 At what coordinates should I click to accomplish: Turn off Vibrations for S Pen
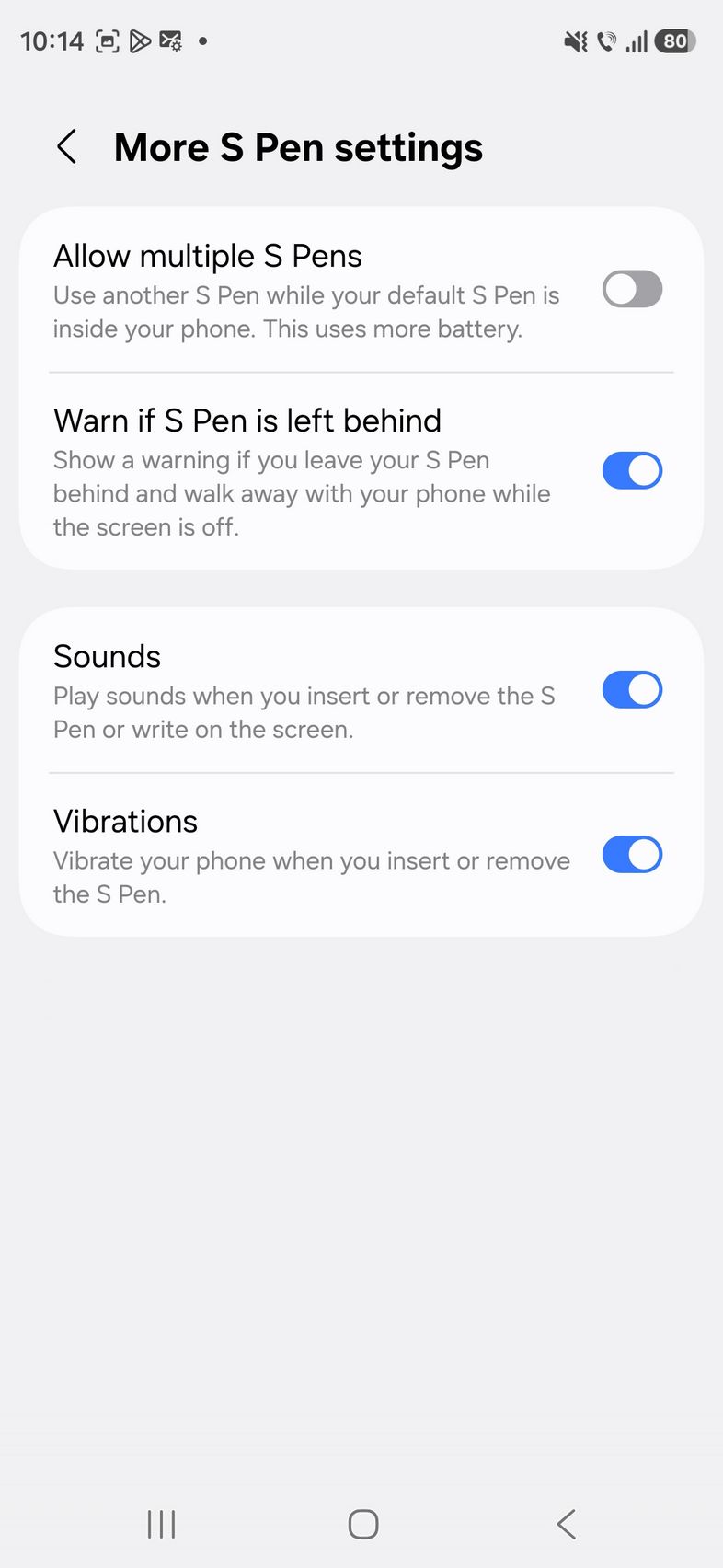pyautogui.click(x=632, y=855)
